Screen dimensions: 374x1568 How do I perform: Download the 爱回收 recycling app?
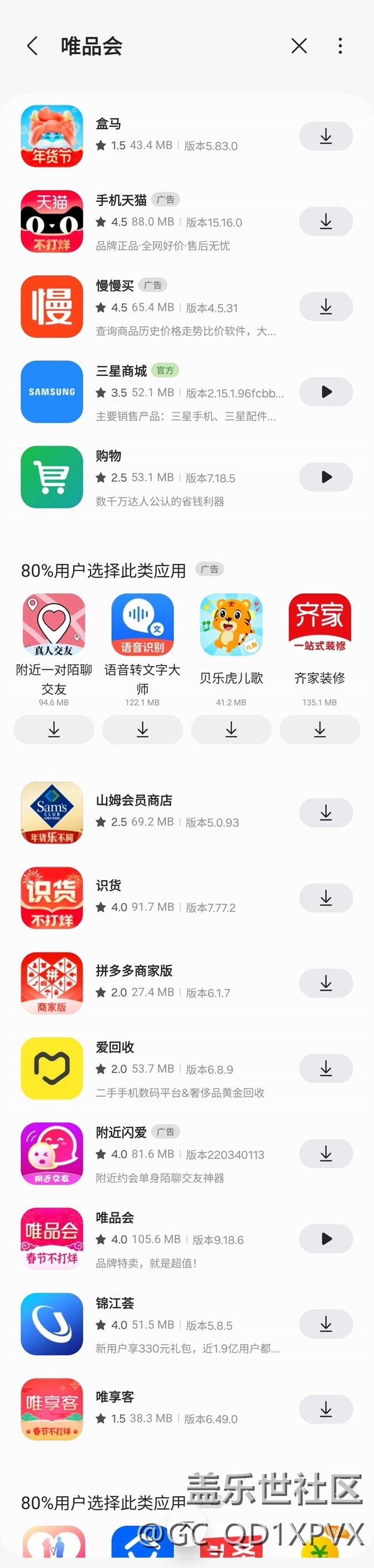pos(325,1068)
